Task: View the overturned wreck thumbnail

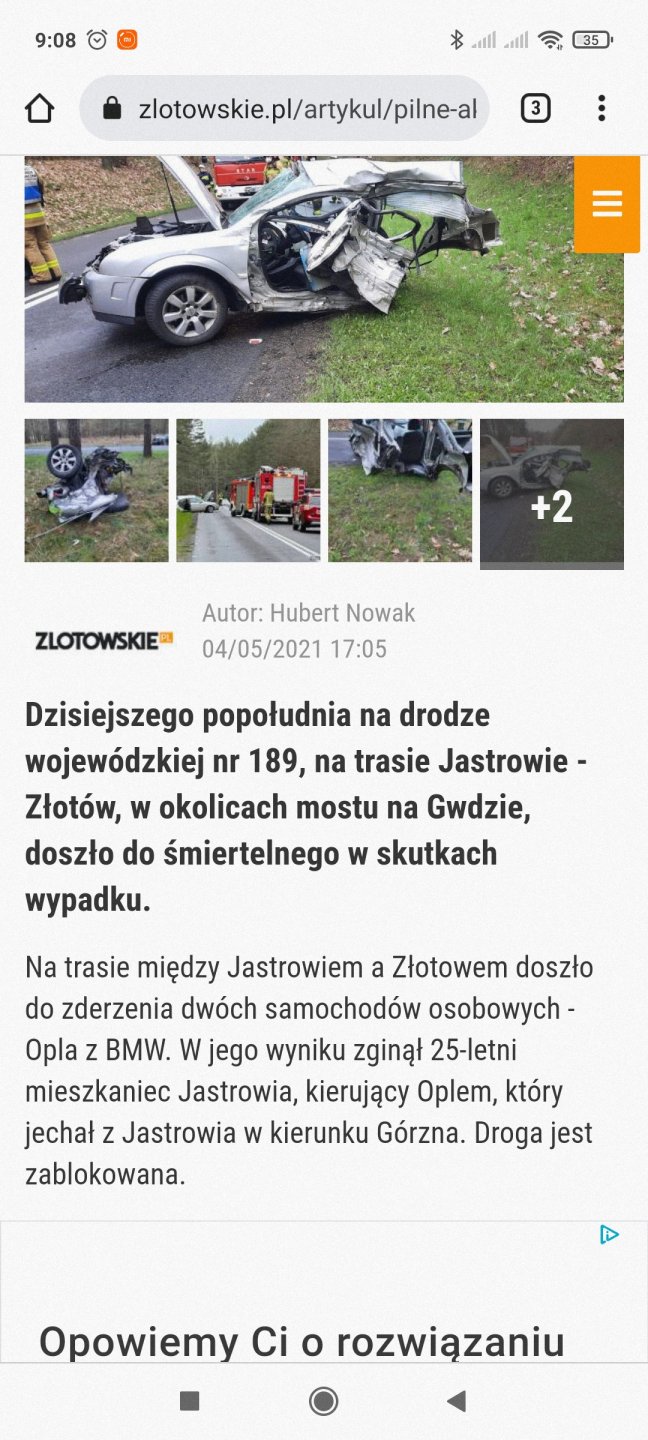Action: [x=96, y=490]
